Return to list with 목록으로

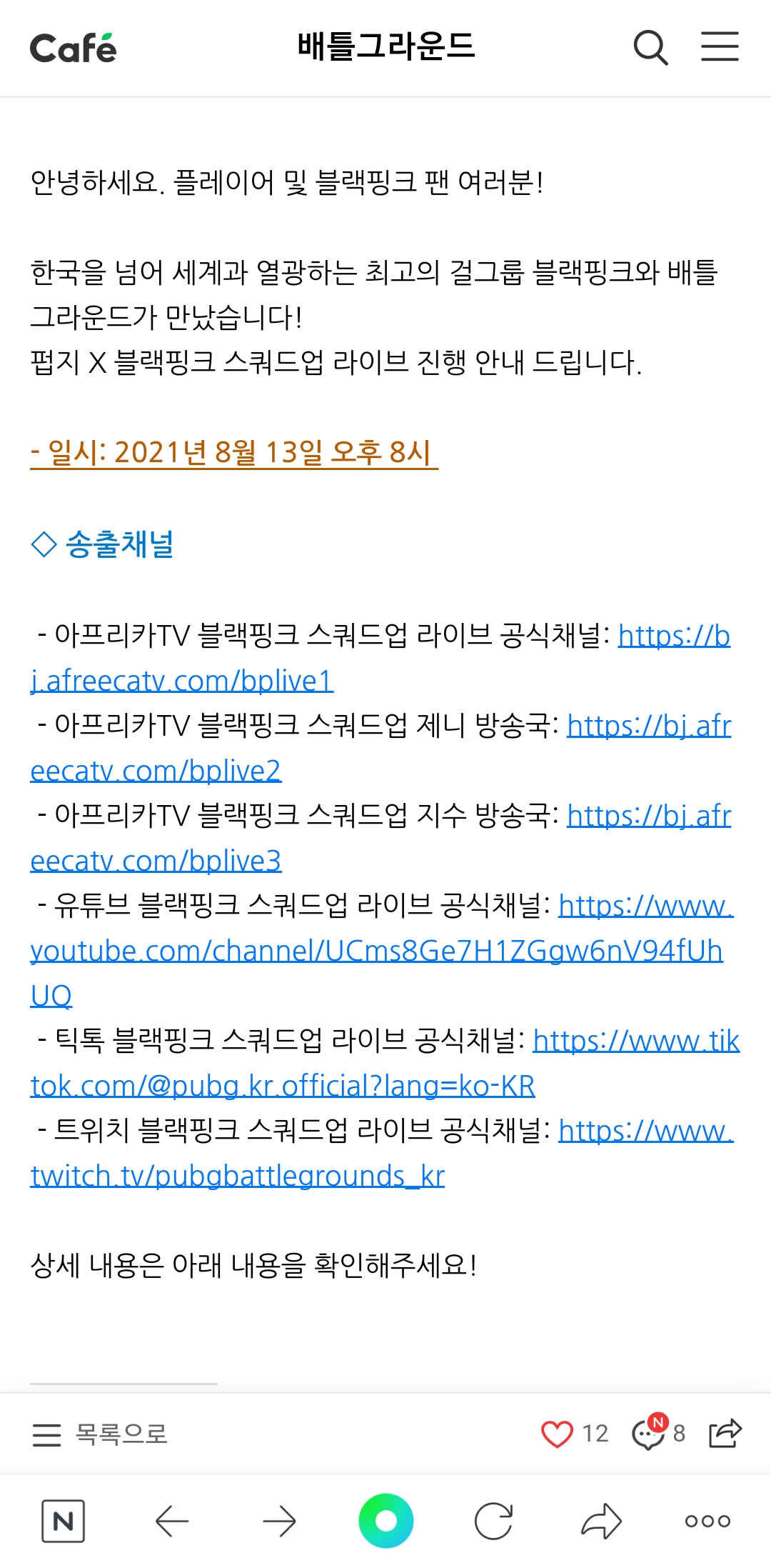(101, 1434)
